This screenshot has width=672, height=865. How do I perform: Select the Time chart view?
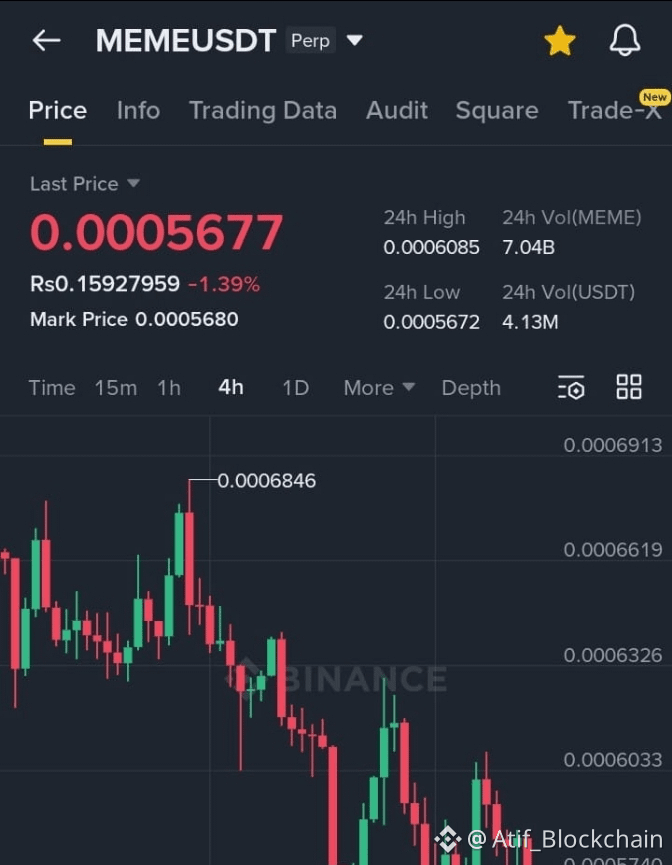coord(52,388)
